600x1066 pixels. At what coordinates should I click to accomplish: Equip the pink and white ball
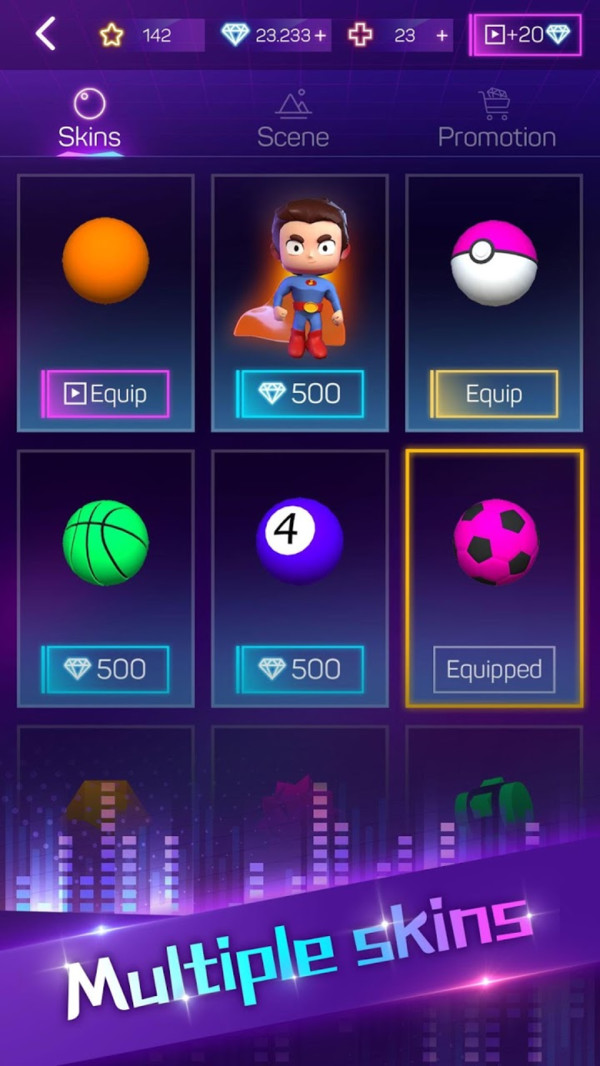click(x=494, y=394)
